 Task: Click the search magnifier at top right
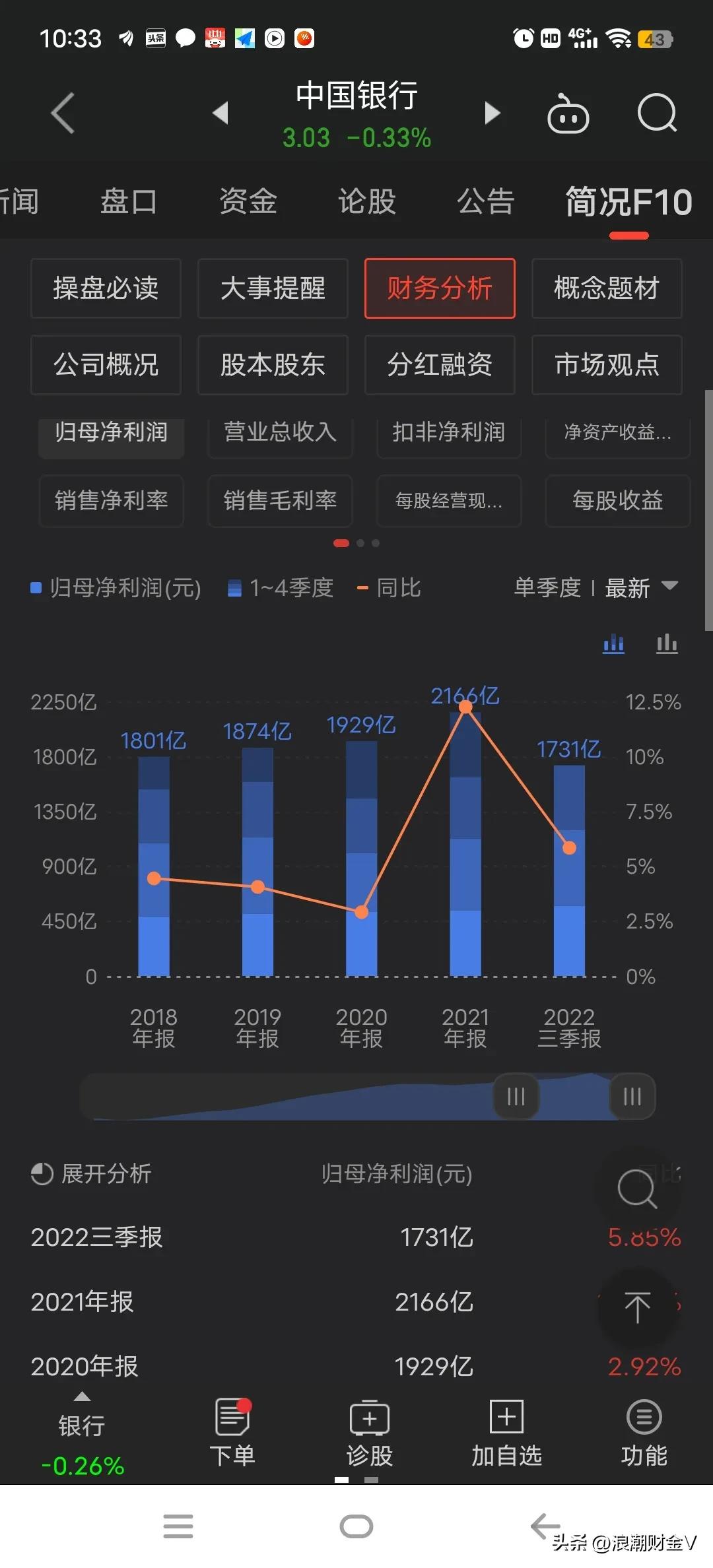pyautogui.click(x=657, y=114)
